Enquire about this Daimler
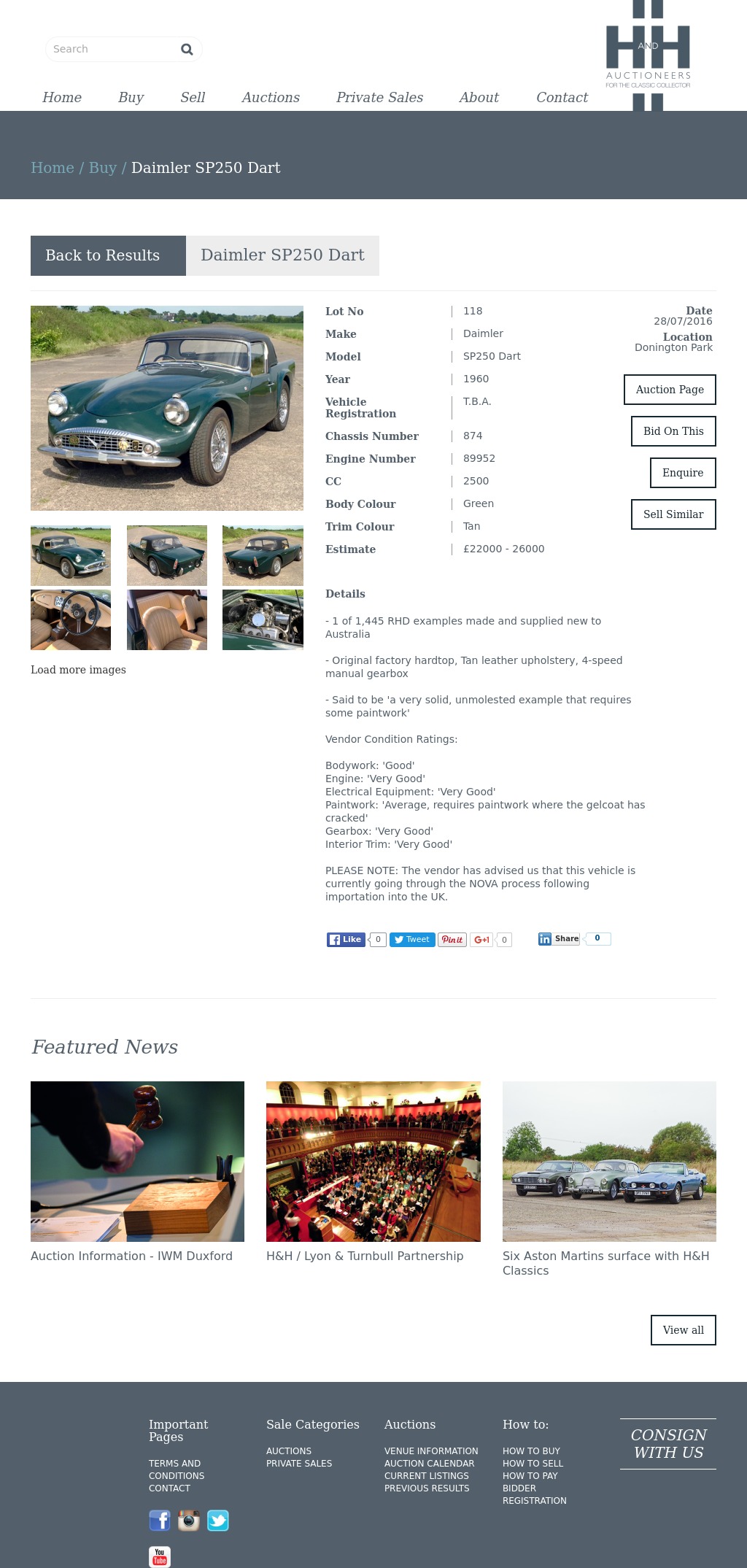This screenshot has width=747, height=1568. click(x=683, y=473)
